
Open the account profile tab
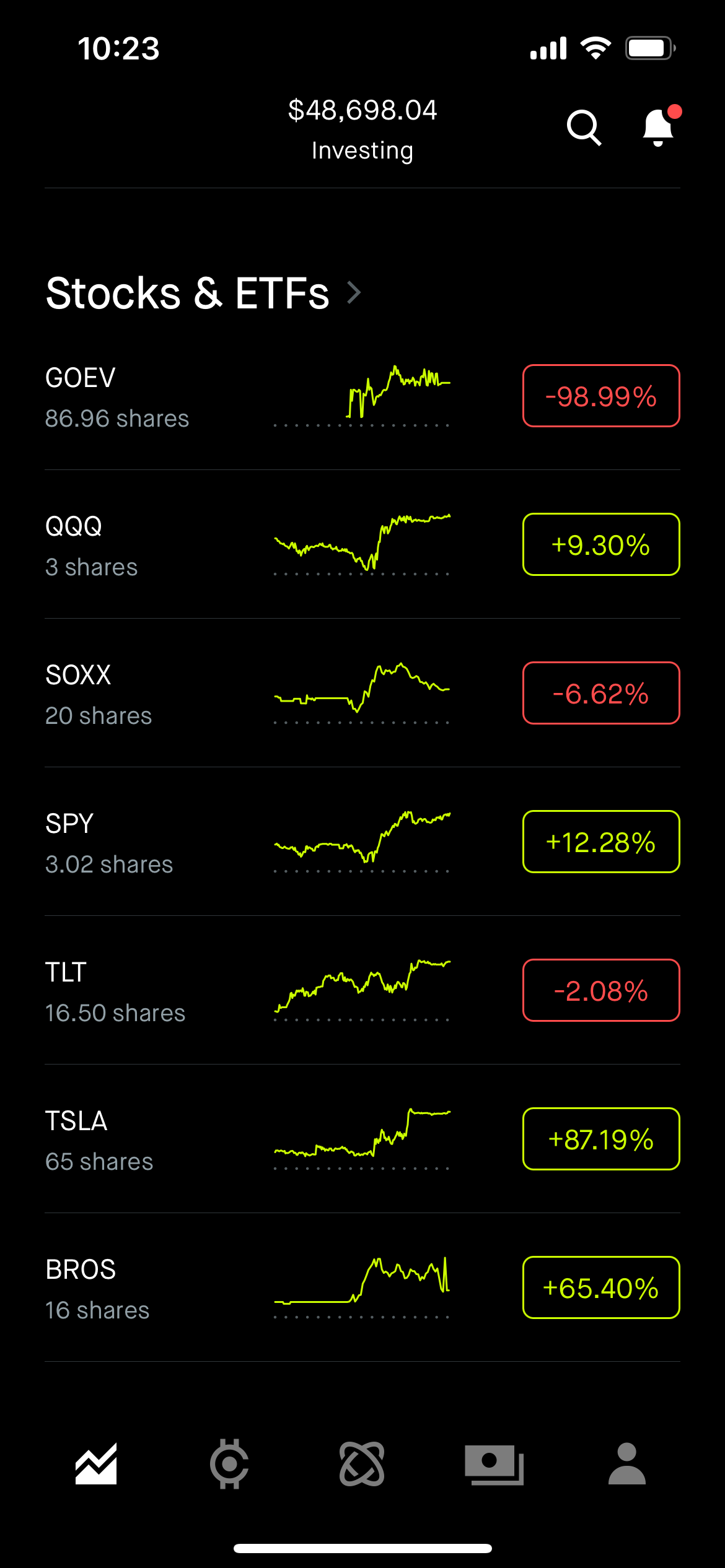pos(627,1464)
